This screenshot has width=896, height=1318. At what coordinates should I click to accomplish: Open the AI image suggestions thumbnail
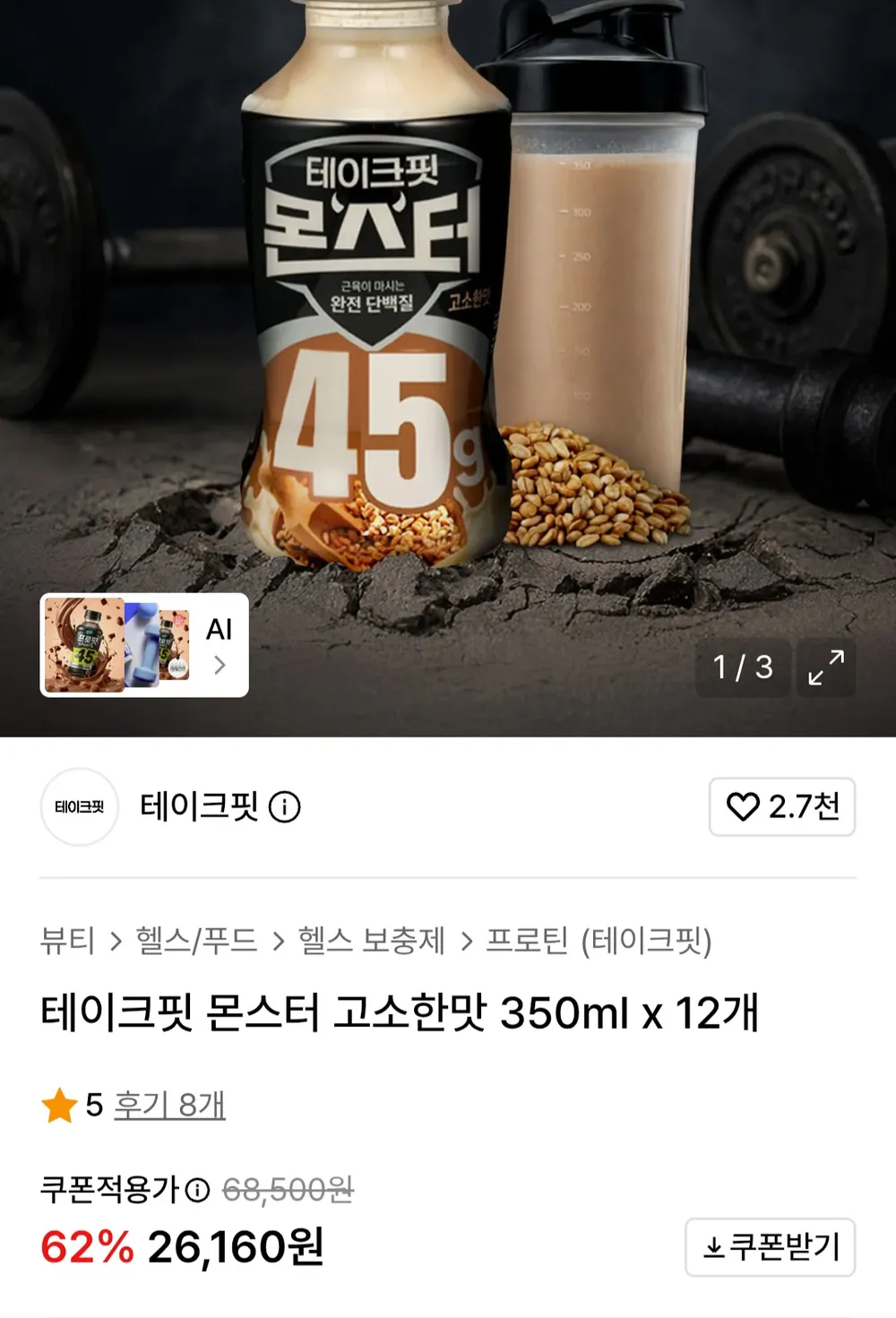click(x=144, y=645)
